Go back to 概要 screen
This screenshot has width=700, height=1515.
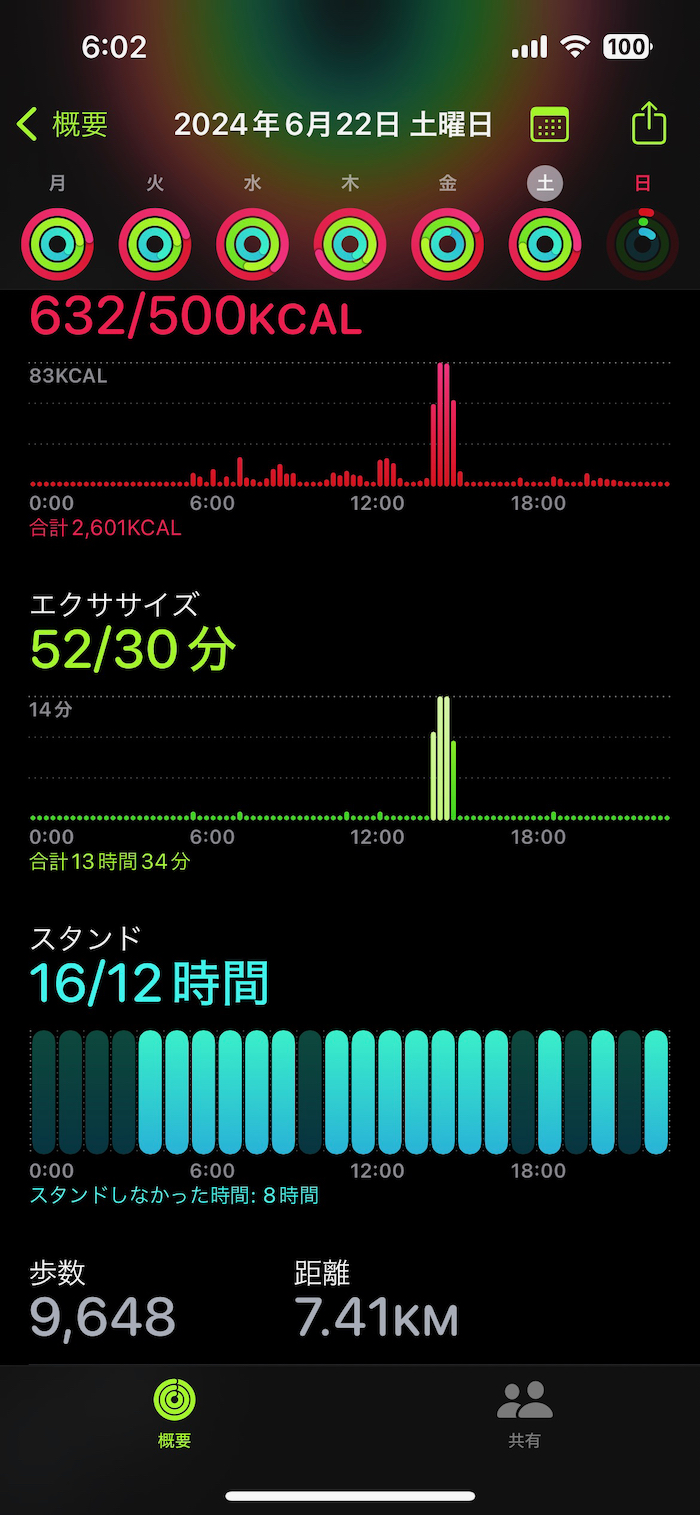62,125
